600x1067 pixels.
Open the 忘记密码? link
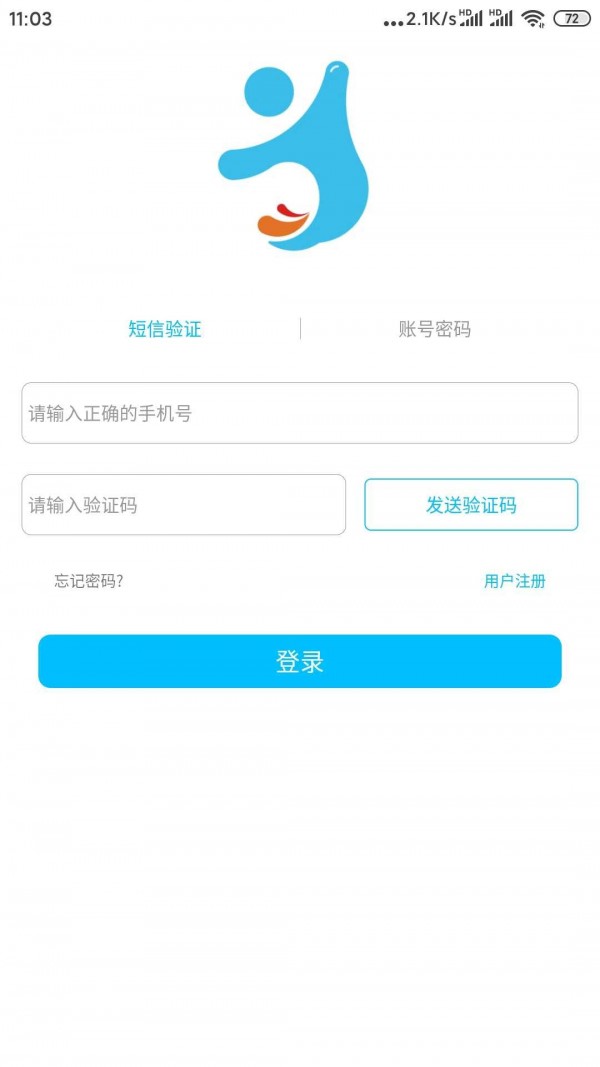(x=89, y=581)
